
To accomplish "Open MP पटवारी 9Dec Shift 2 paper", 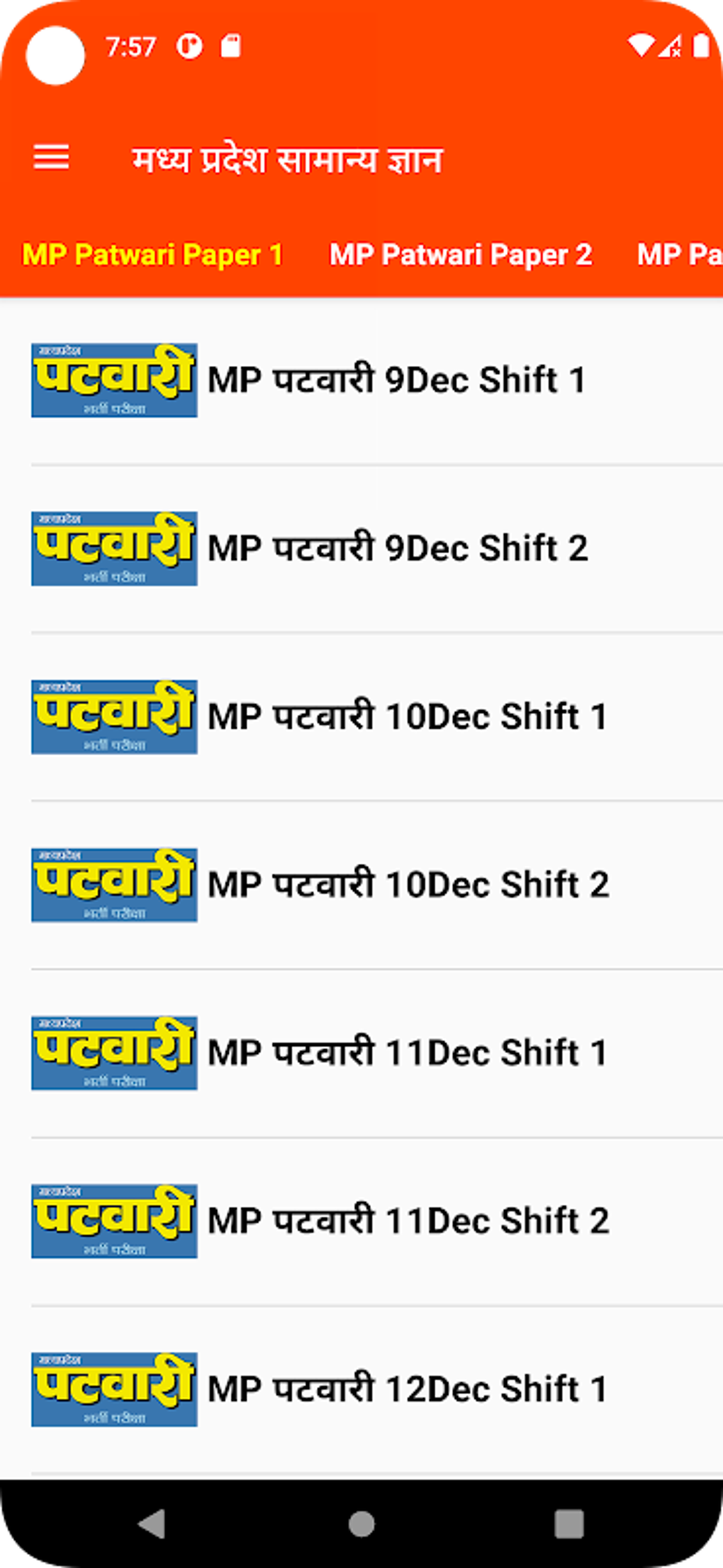I will point(397,547).
